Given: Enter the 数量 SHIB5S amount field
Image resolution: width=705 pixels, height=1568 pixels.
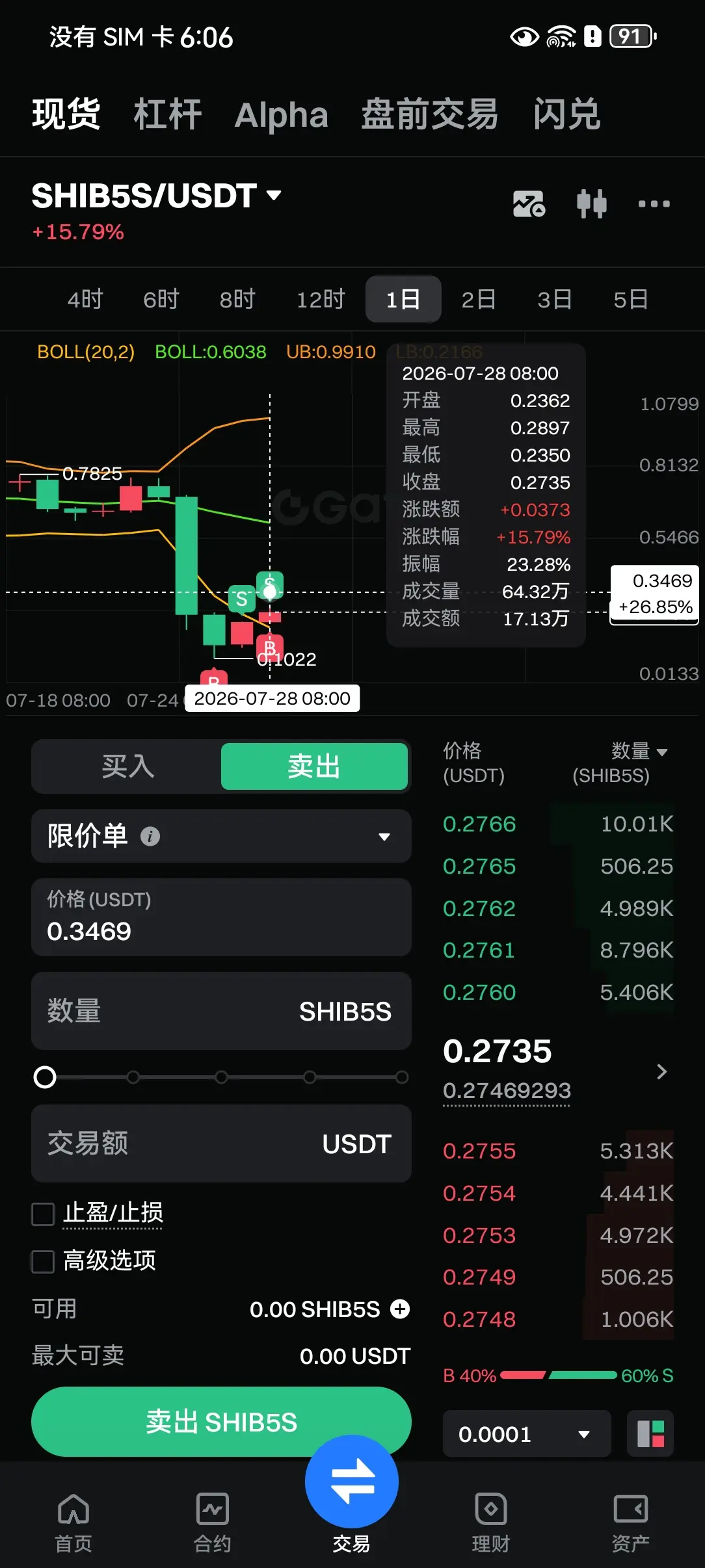Looking at the screenshot, I should 221,1011.
